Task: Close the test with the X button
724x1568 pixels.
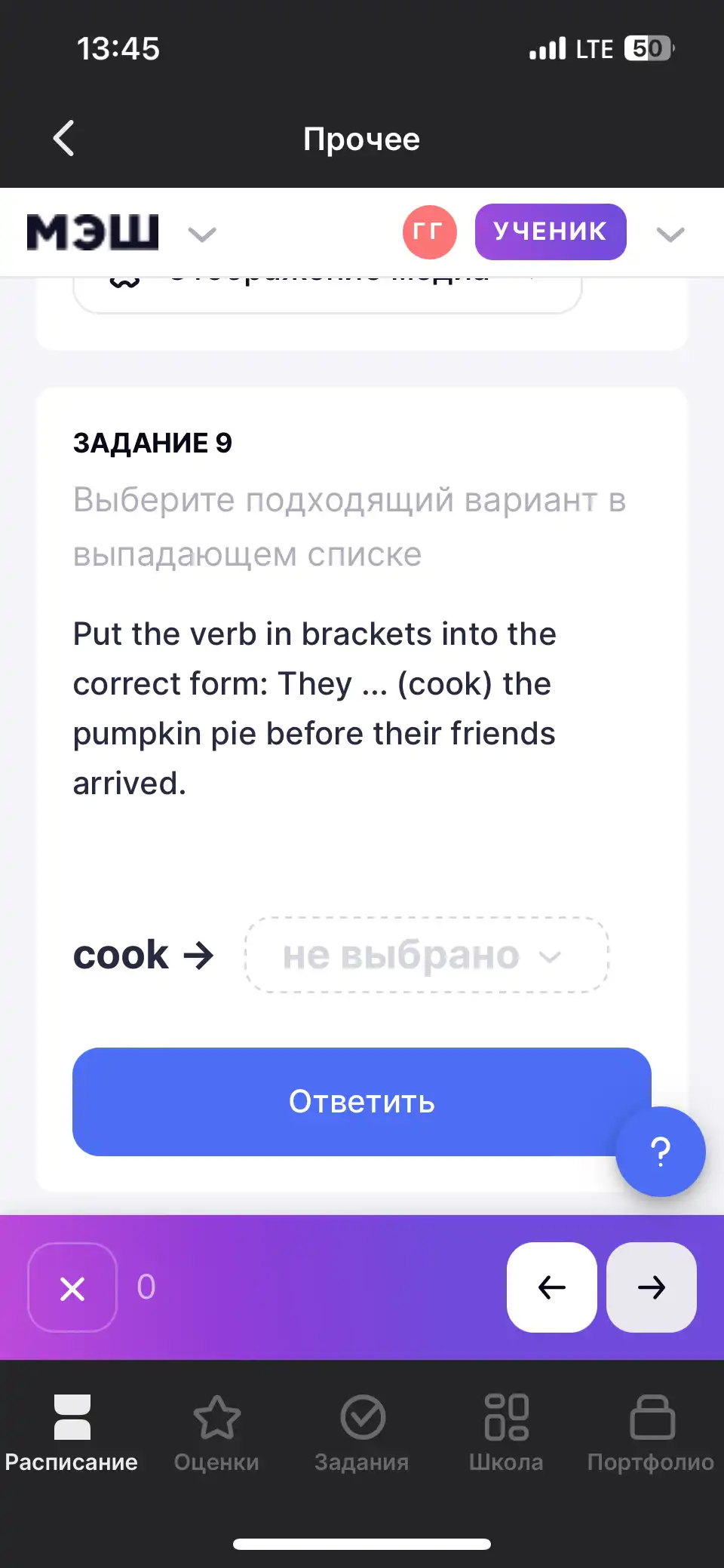Action: [x=72, y=1287]
